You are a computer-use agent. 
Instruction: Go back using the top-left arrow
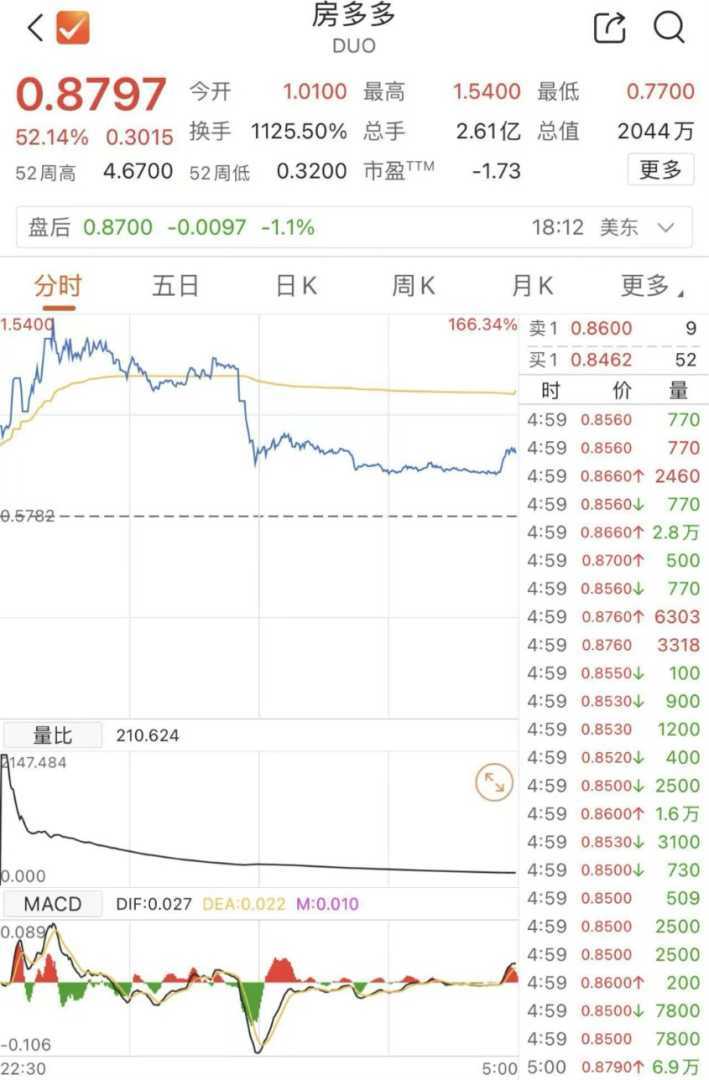coord(35,29)
